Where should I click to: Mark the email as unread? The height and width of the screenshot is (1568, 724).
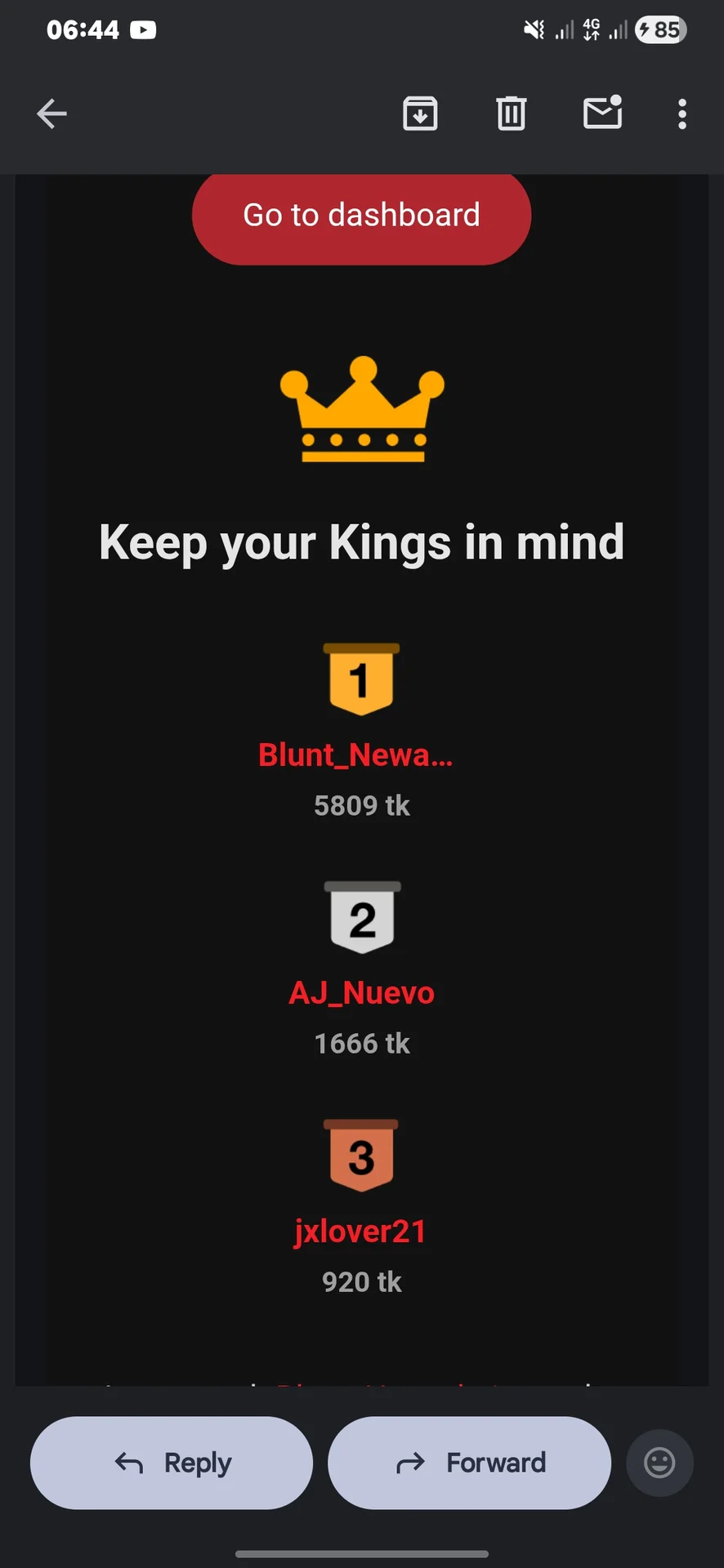(x=603, y=114)
